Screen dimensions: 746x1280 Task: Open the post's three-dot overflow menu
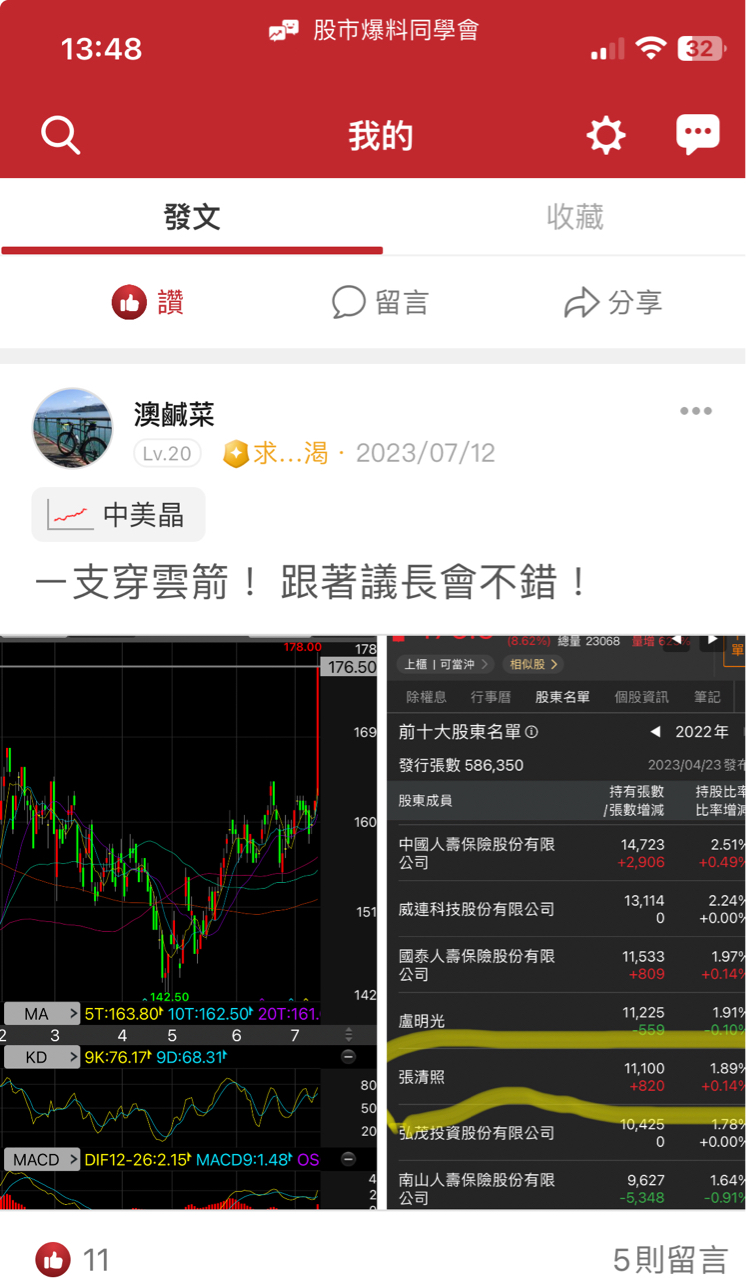pos(695,411)
